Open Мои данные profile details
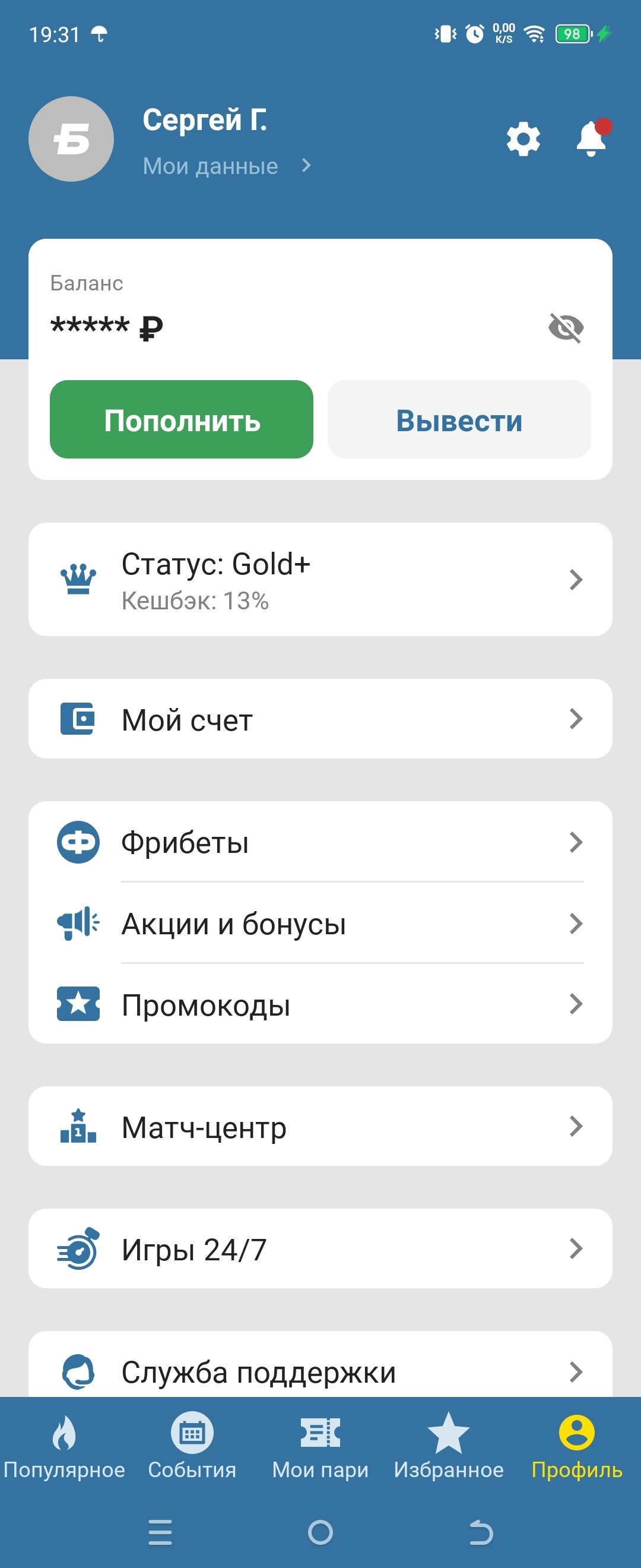The width and height of the screenshot is (641, 1568). [x=226, y=166]
